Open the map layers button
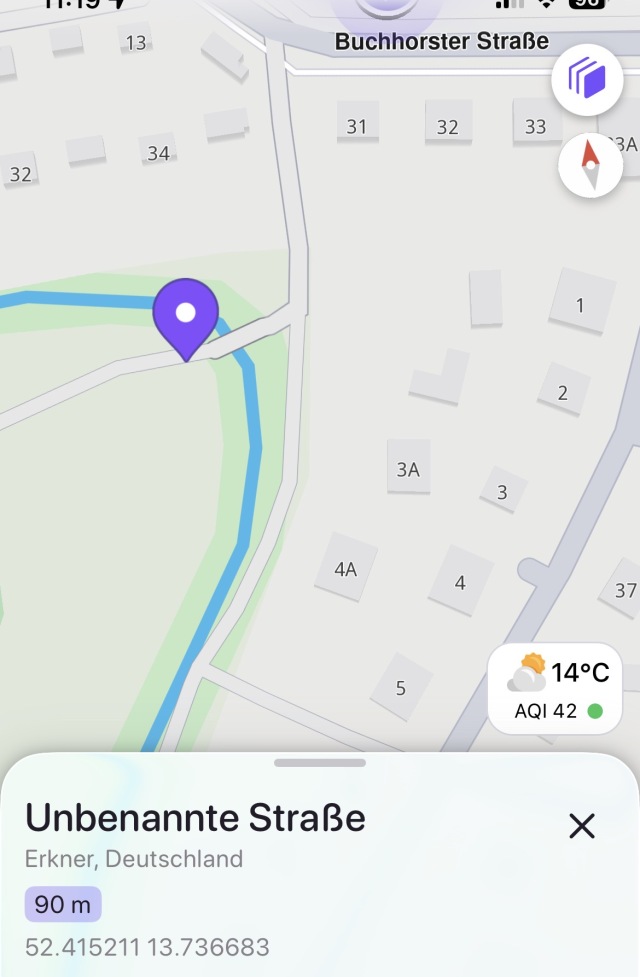The width and height of the screenshot is (640, 977). pos(588,81)
